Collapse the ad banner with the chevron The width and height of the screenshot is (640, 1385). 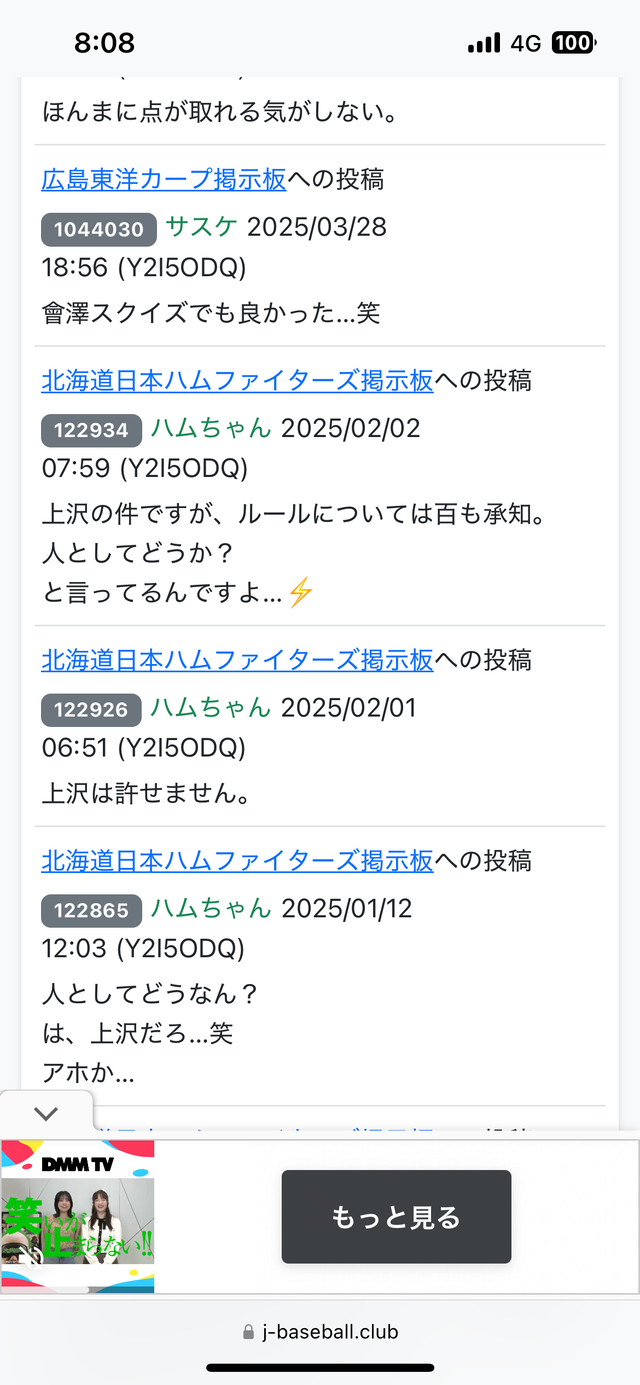click(46, 1113)
